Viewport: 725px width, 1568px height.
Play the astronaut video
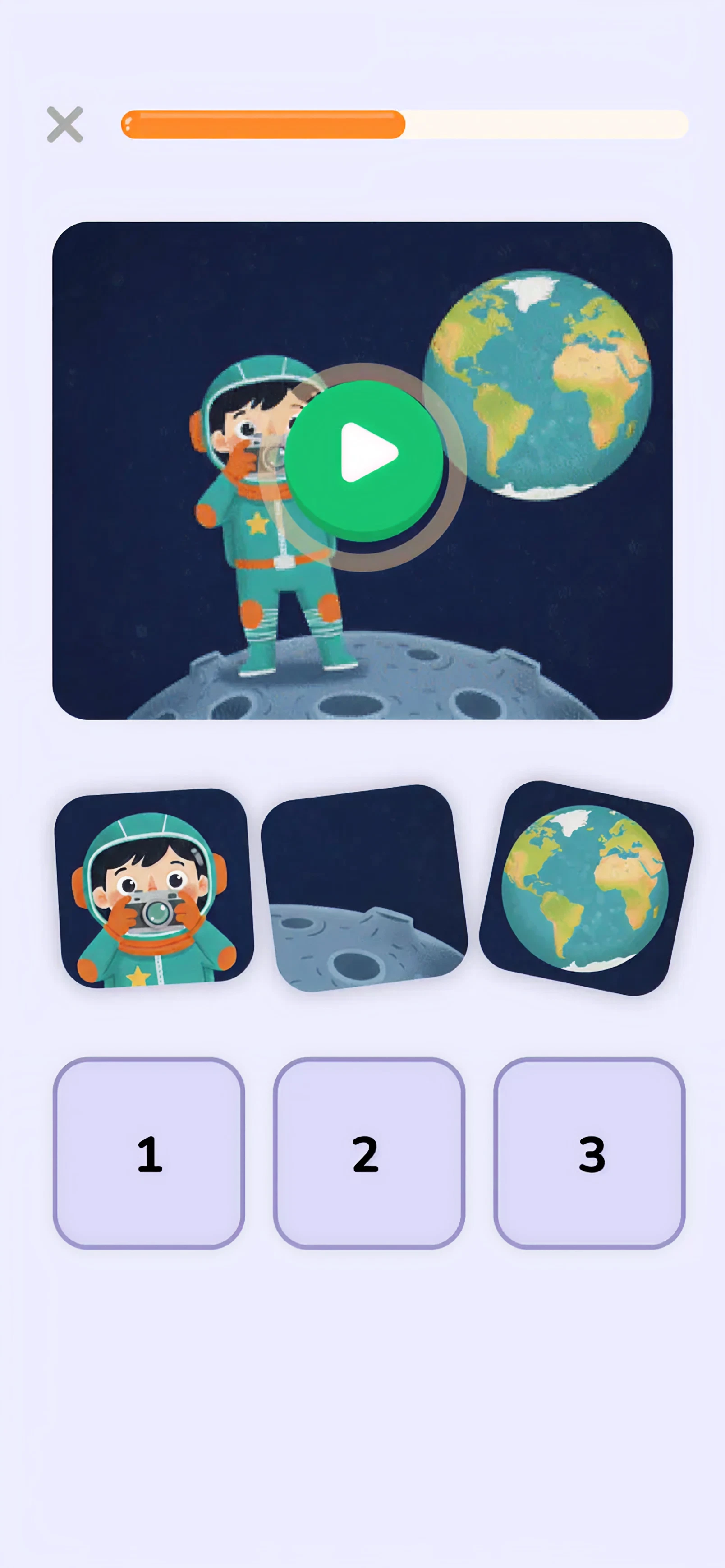click(x=364, y=461)
